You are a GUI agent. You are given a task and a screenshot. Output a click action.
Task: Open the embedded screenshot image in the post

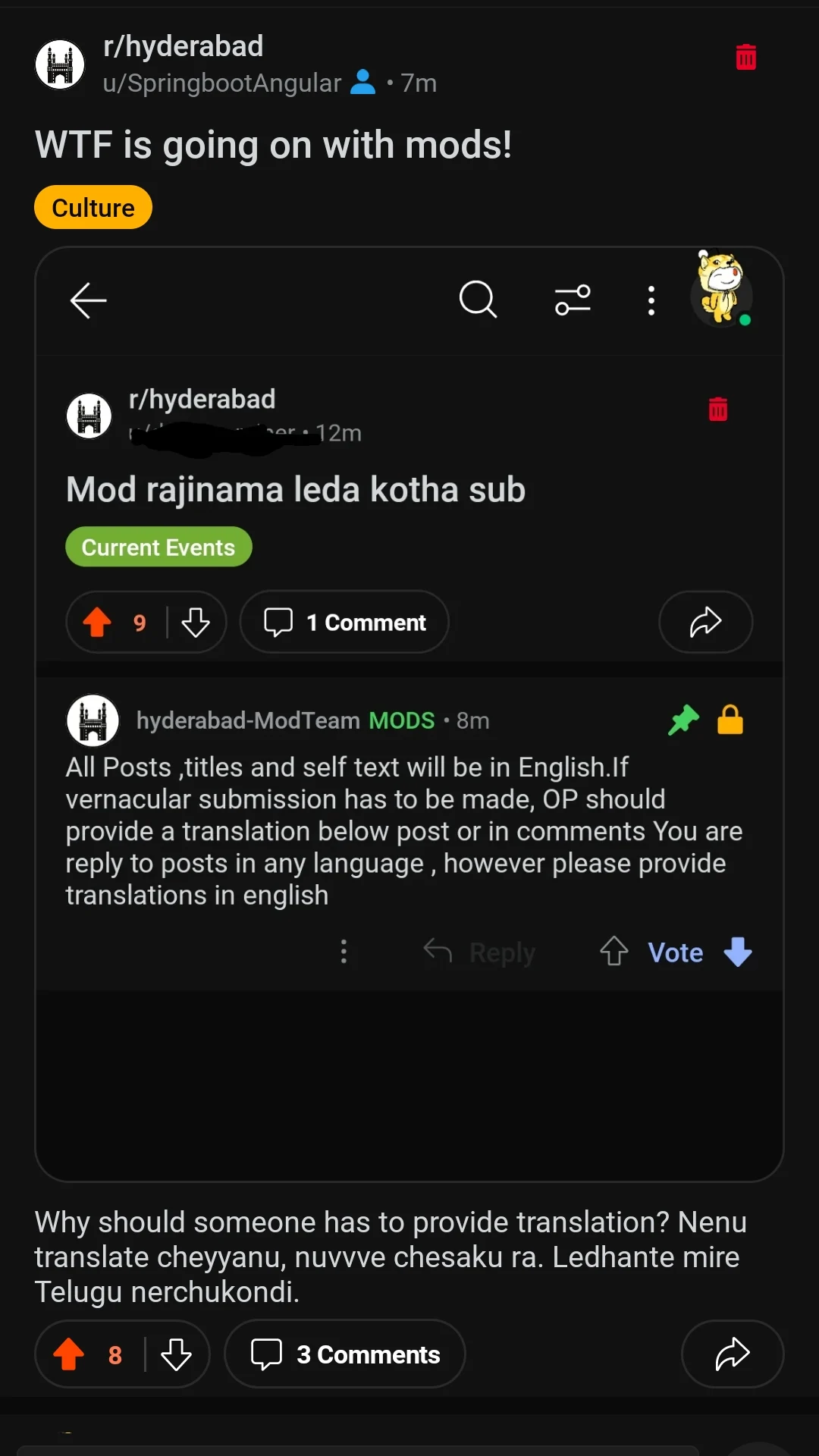click(409, 714)
